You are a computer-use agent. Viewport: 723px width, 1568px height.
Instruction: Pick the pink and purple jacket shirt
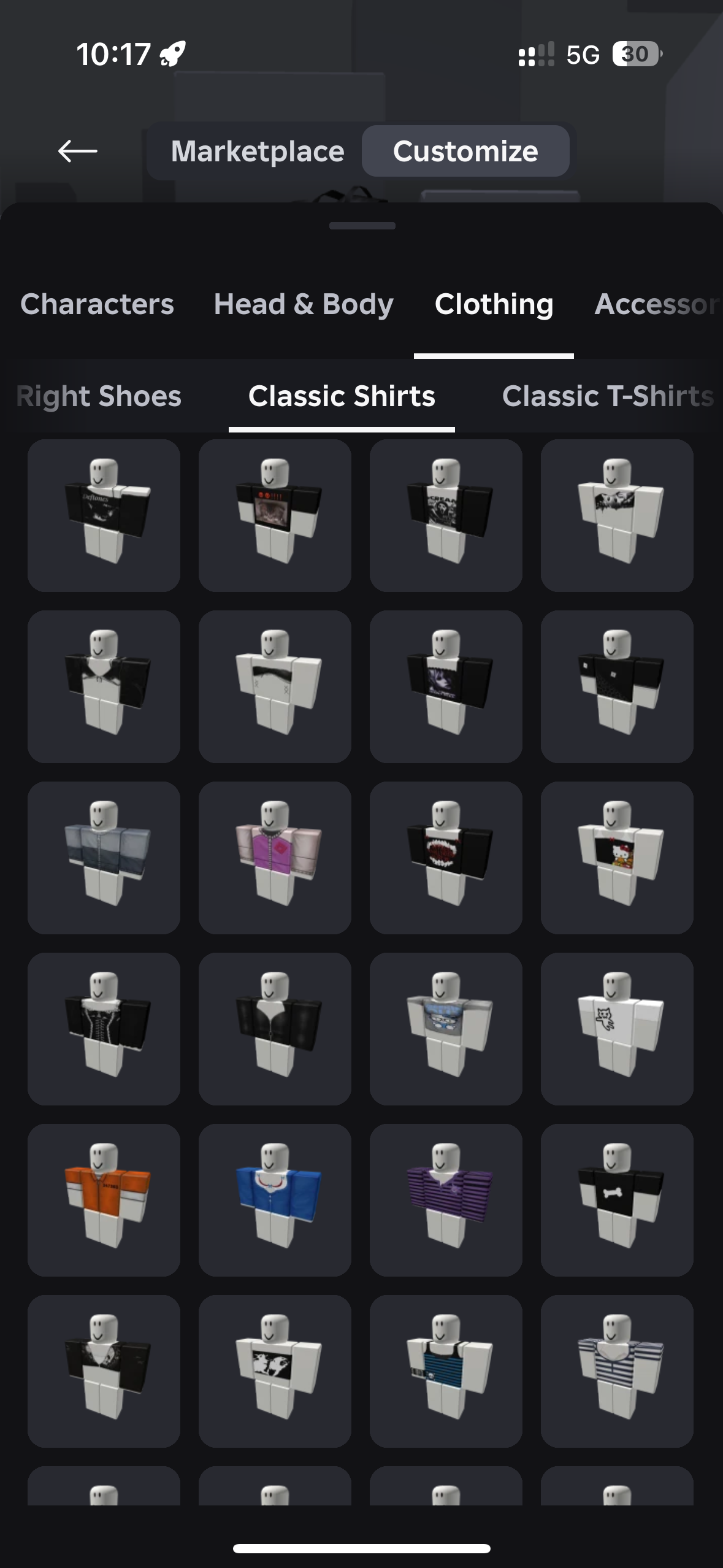pos(275,858)
